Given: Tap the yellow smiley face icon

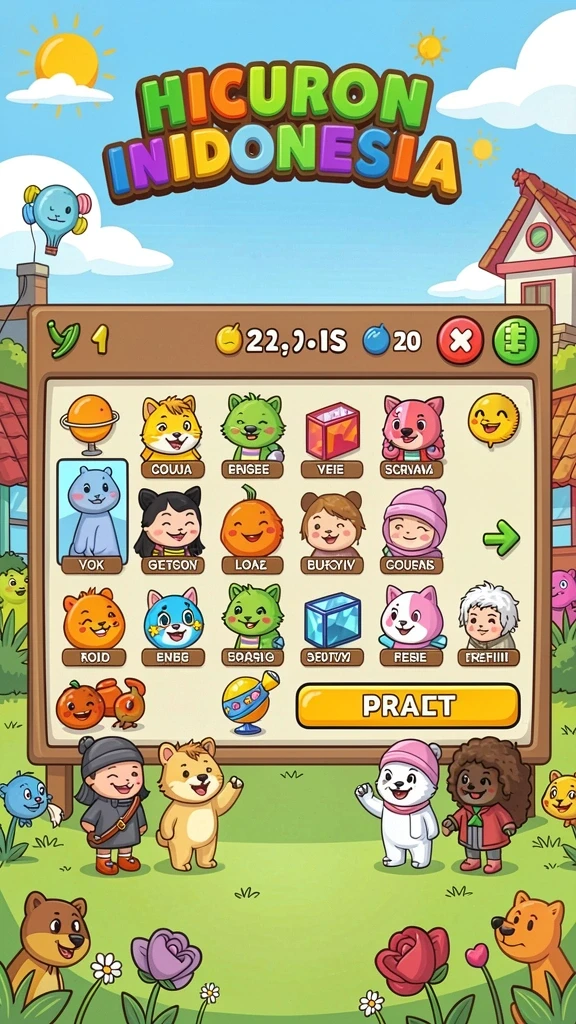Looking at the screenshot, I should (493, 420).
